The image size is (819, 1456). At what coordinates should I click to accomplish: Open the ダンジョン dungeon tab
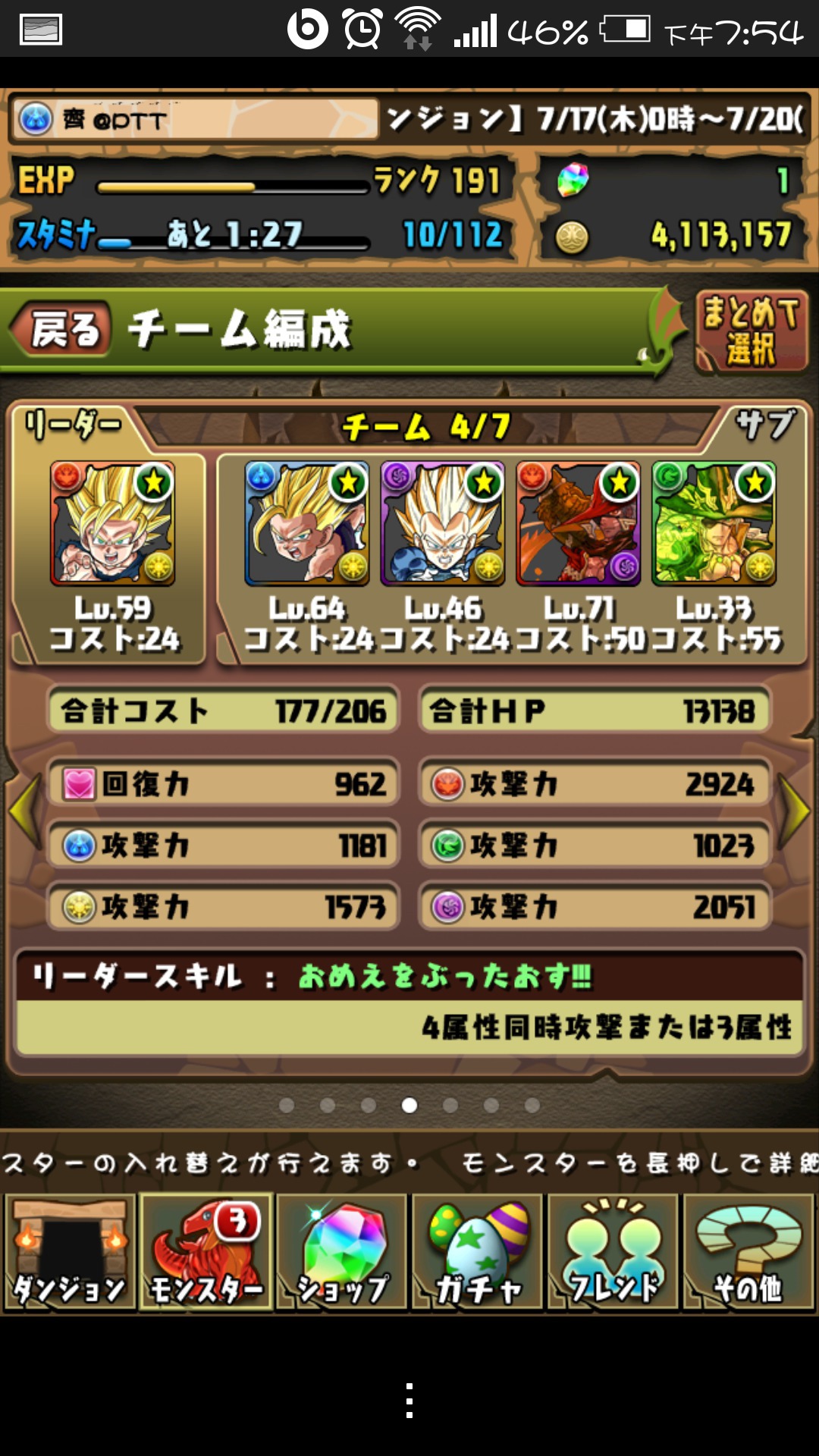(70, 1253)
